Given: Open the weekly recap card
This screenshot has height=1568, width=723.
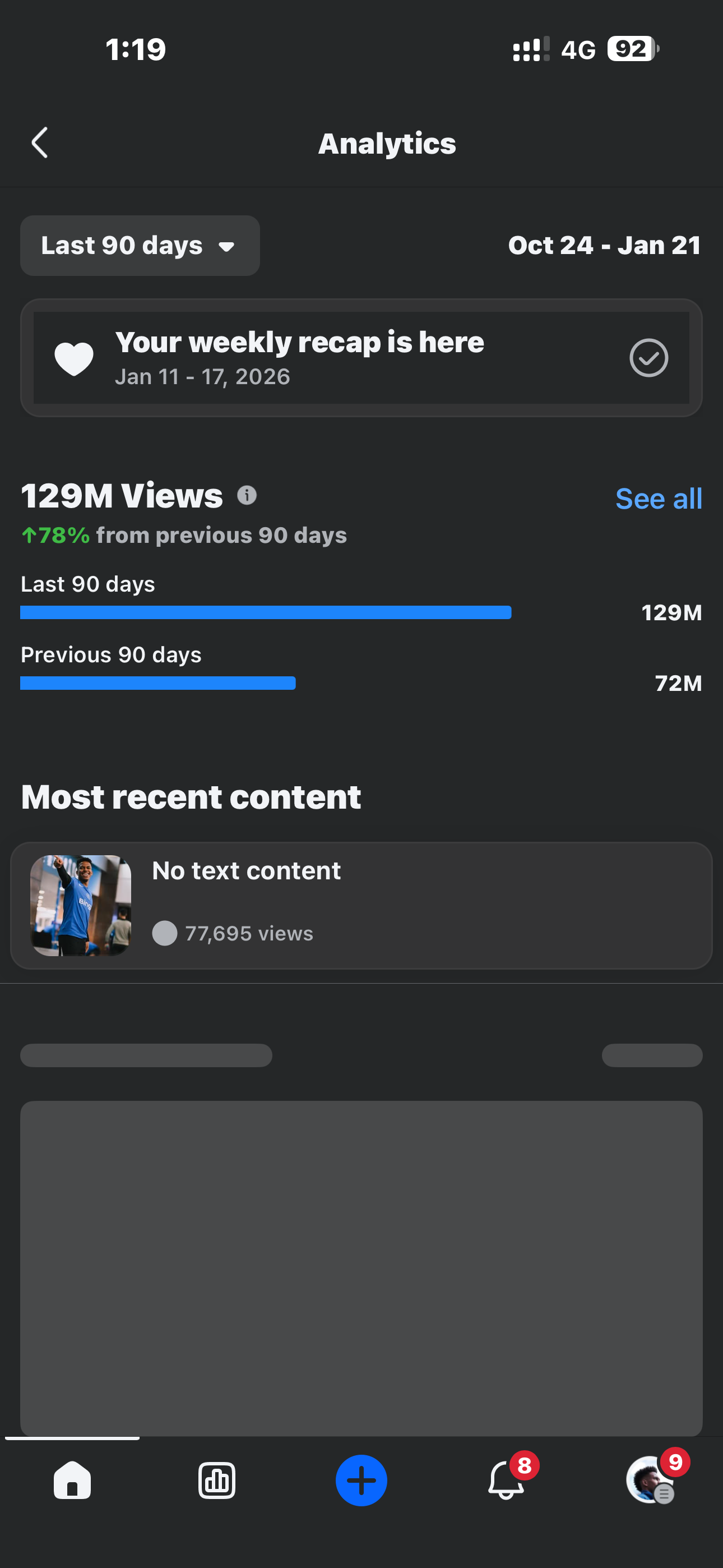Looking at the screenshot, I should pos(361,358).
